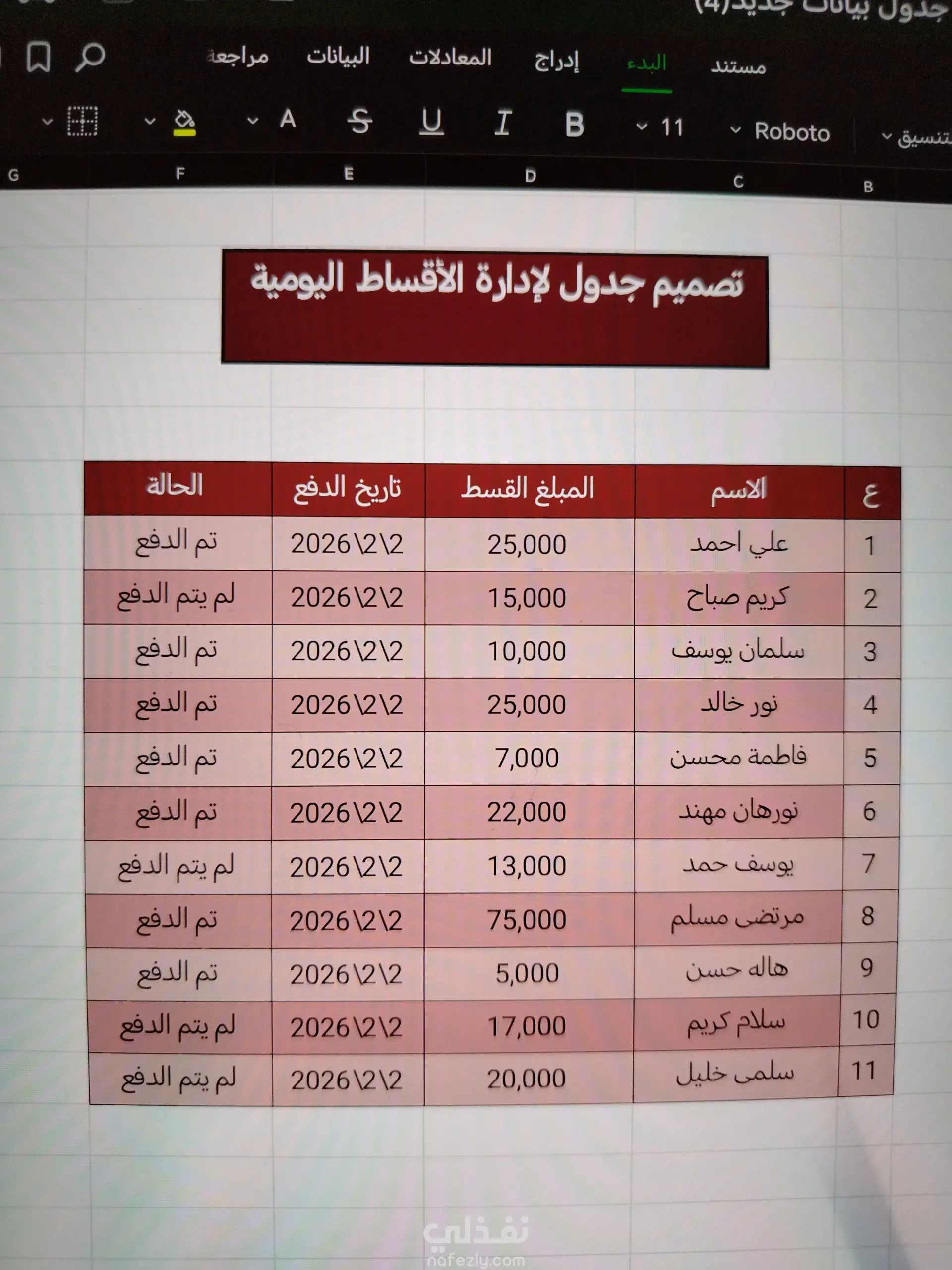
Task: Toggle italic formatting
Action: click(503, 123)
